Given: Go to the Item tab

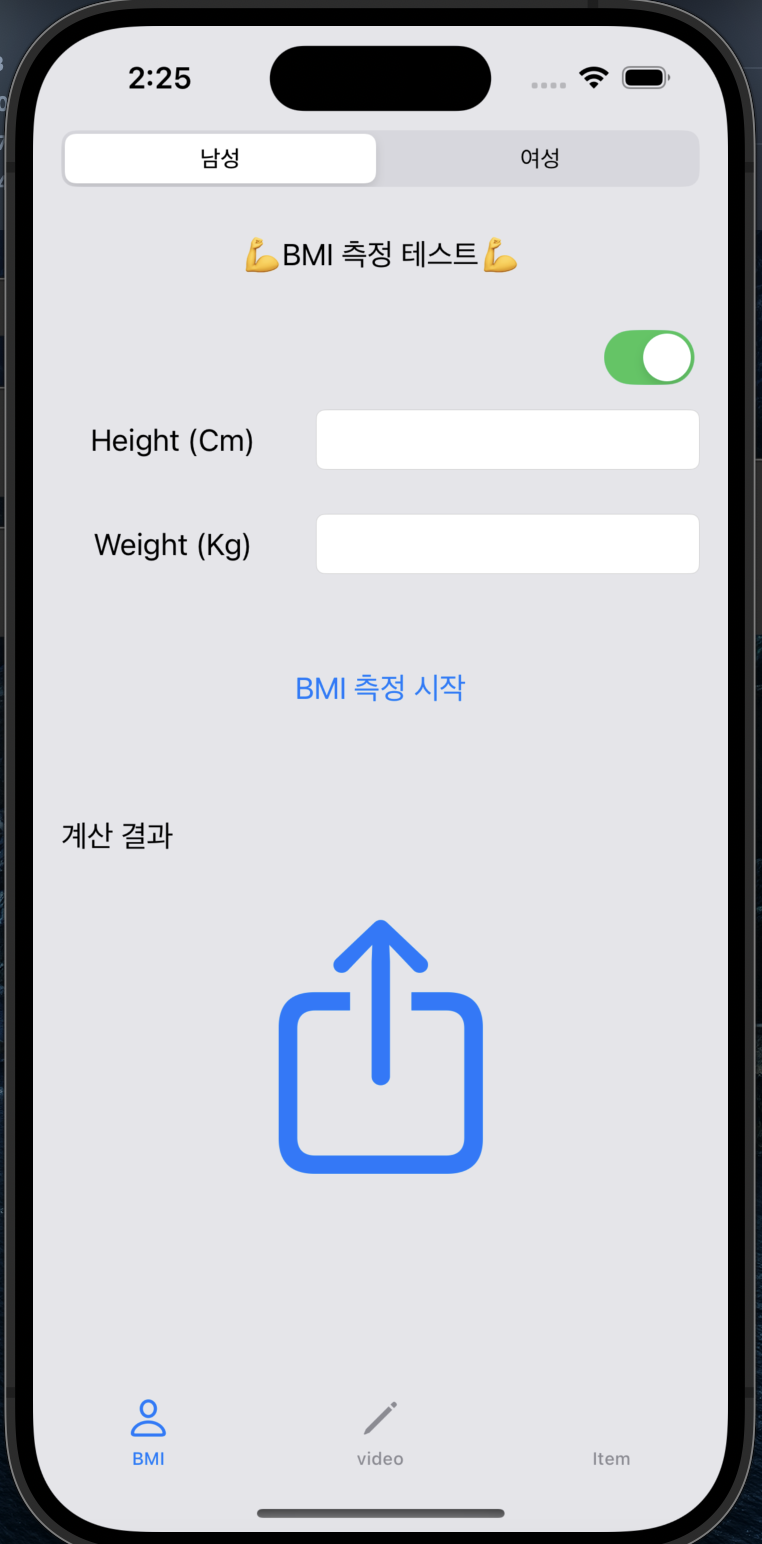Looking at the screenshot, I should click(x=611, y=1445).
